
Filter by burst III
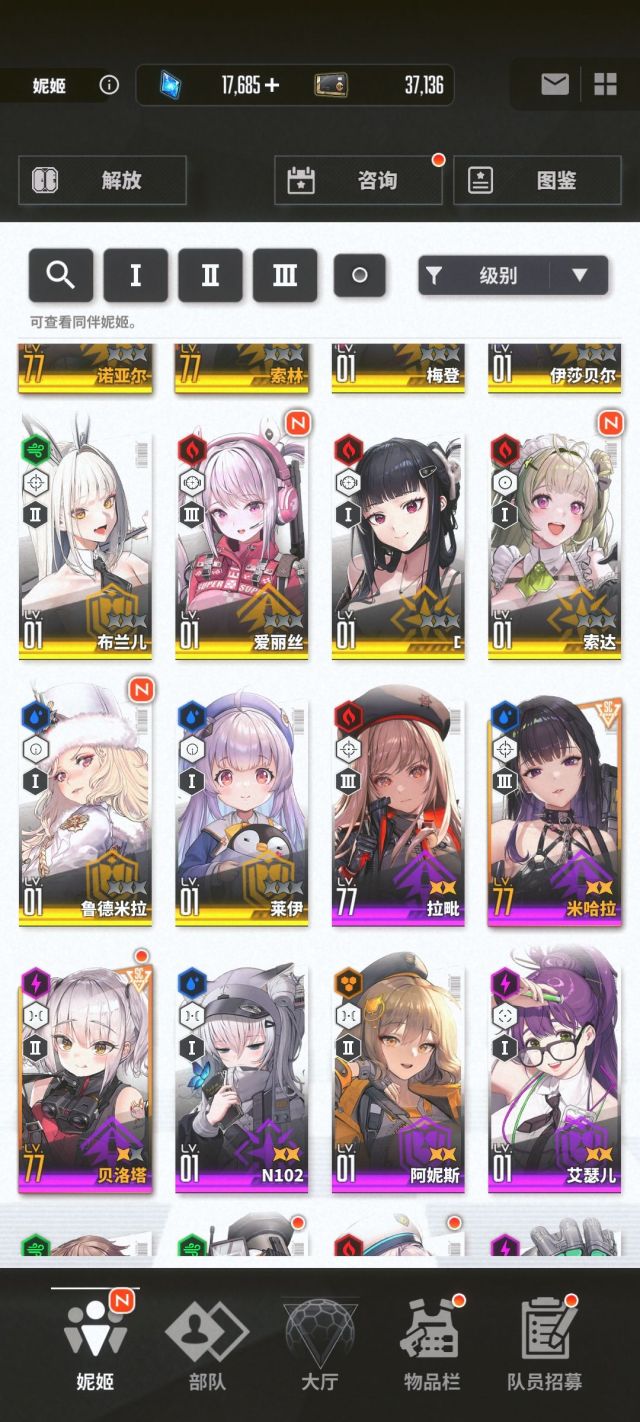coord(285,275)
